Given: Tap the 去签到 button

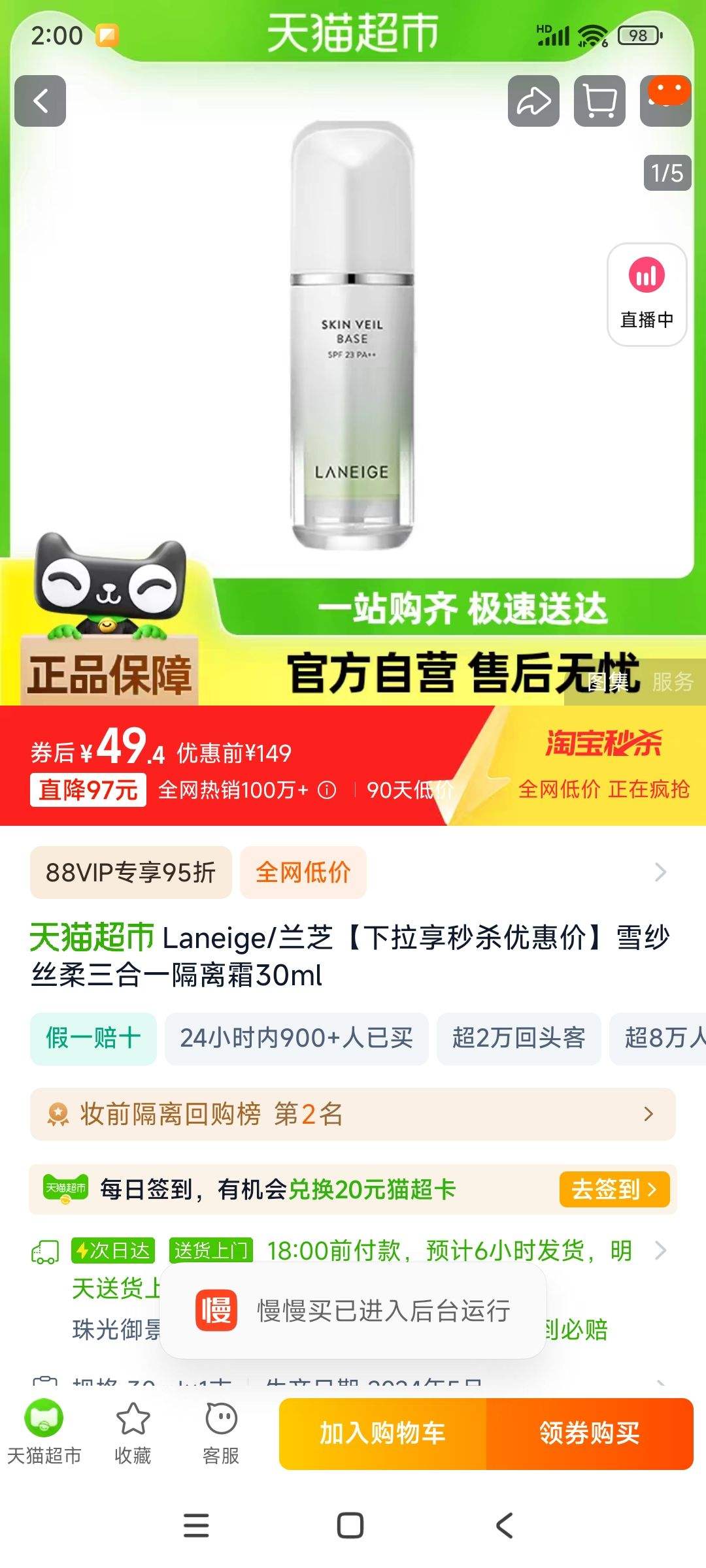Looking at the screenshot, I should point(614,1190).
